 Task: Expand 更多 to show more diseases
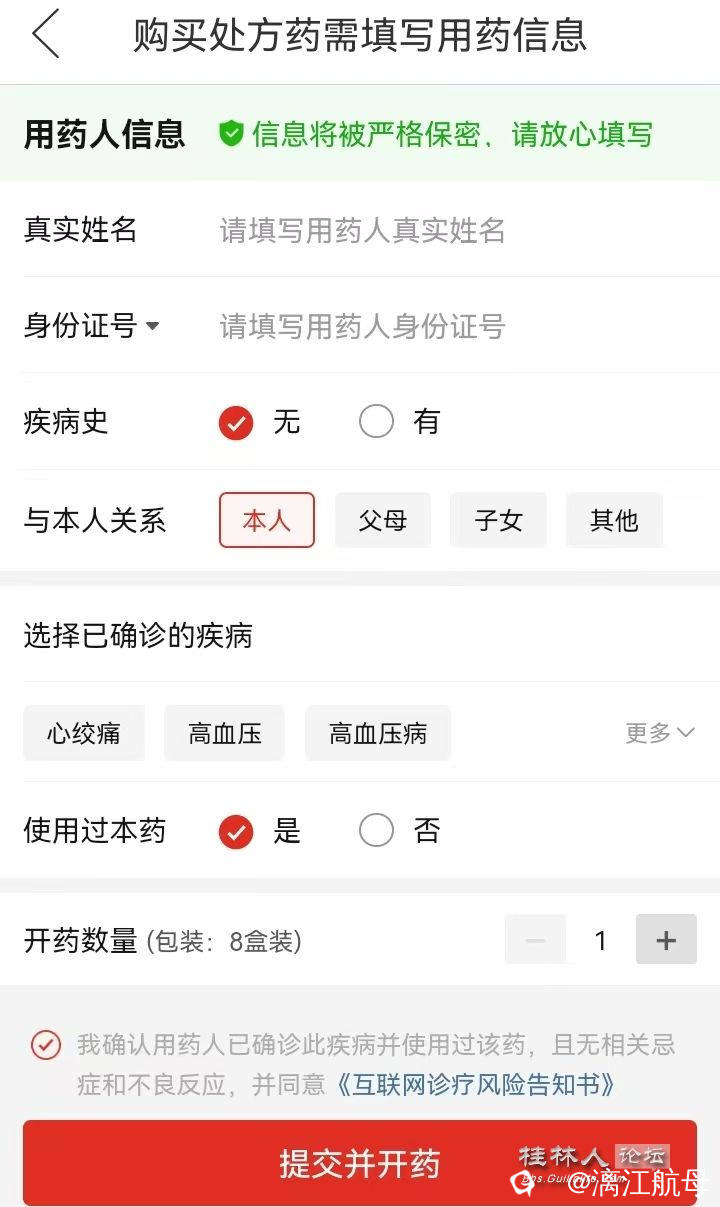point(659,732)
